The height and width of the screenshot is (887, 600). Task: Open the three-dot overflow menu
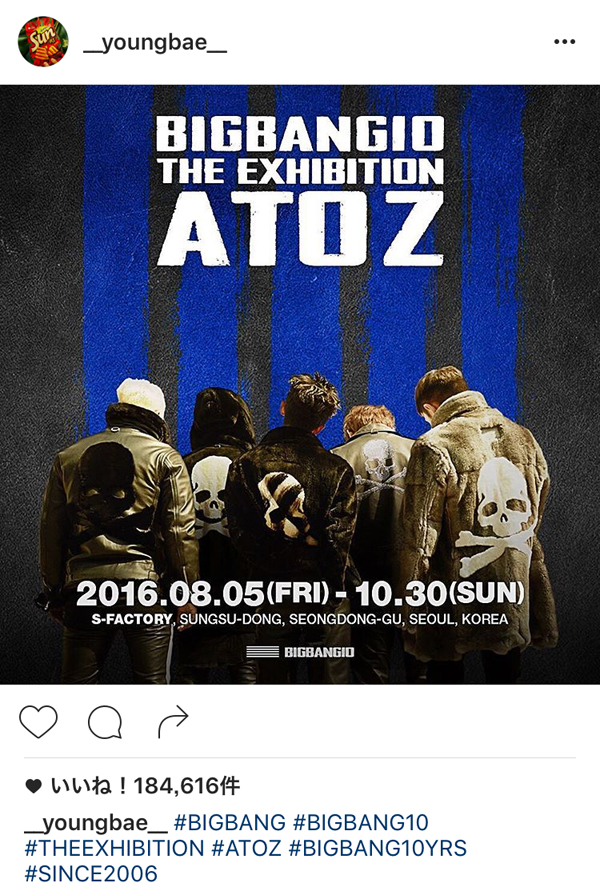click(564, 42)
